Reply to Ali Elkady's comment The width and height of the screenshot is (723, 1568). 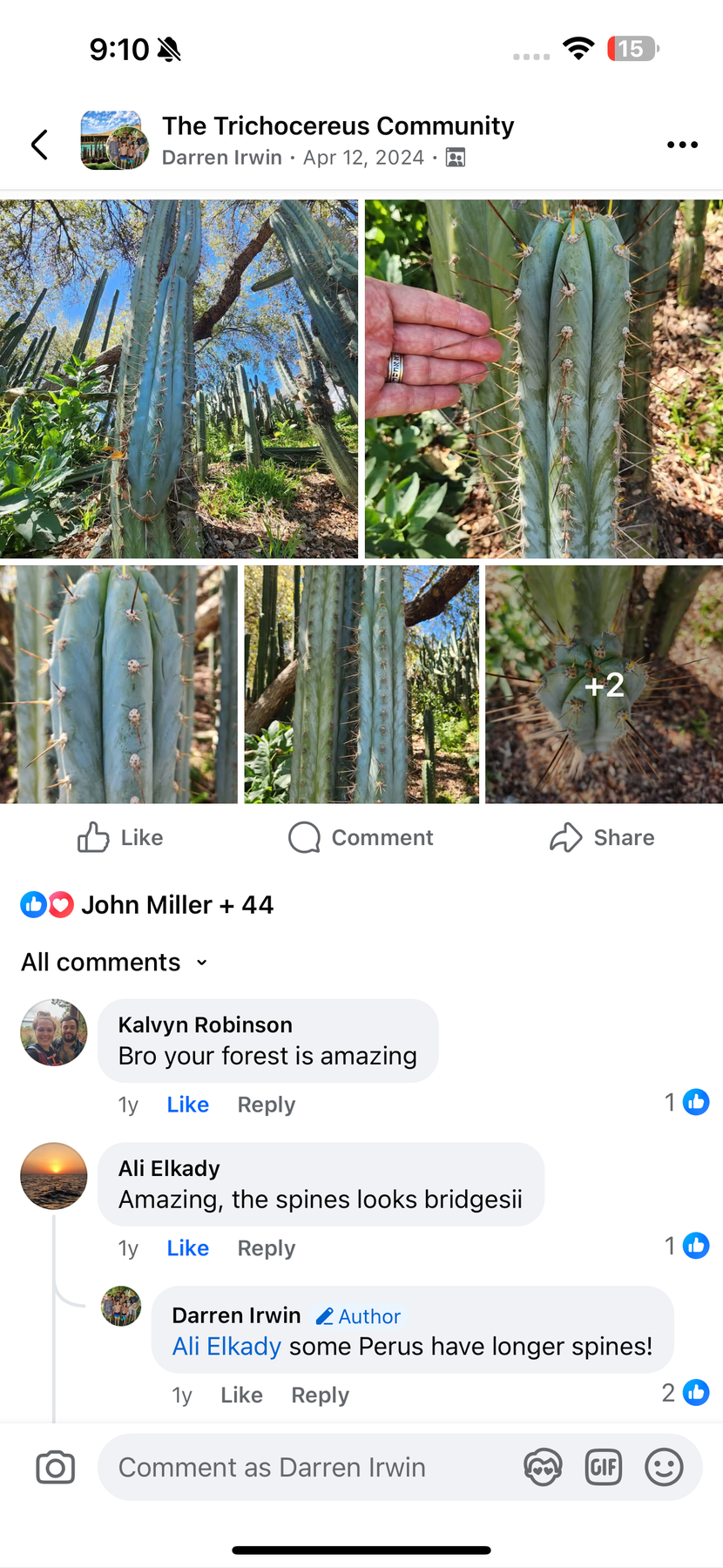tap(266, 1248)
